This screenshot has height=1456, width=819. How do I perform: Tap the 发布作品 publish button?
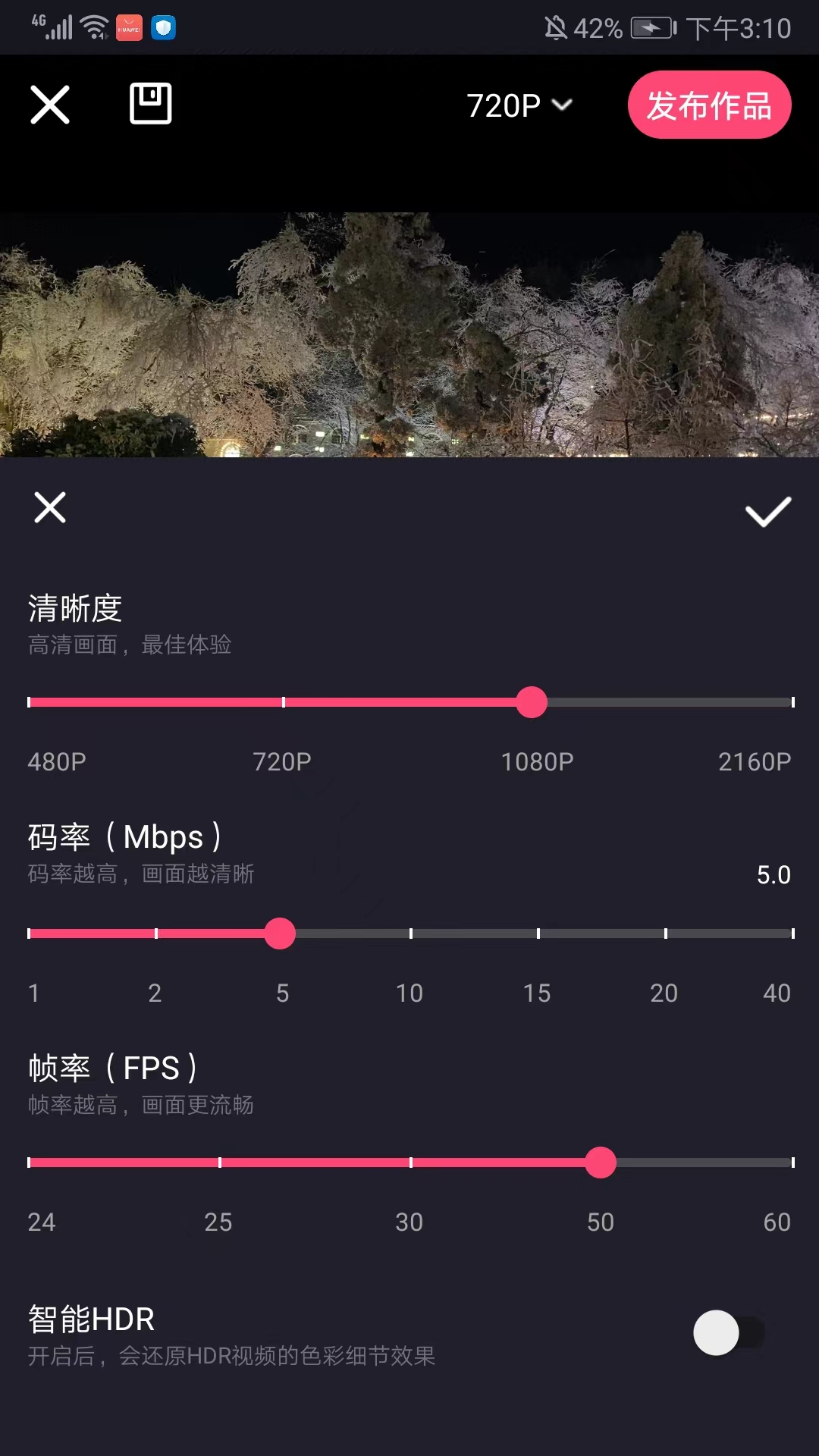point(709,105)
